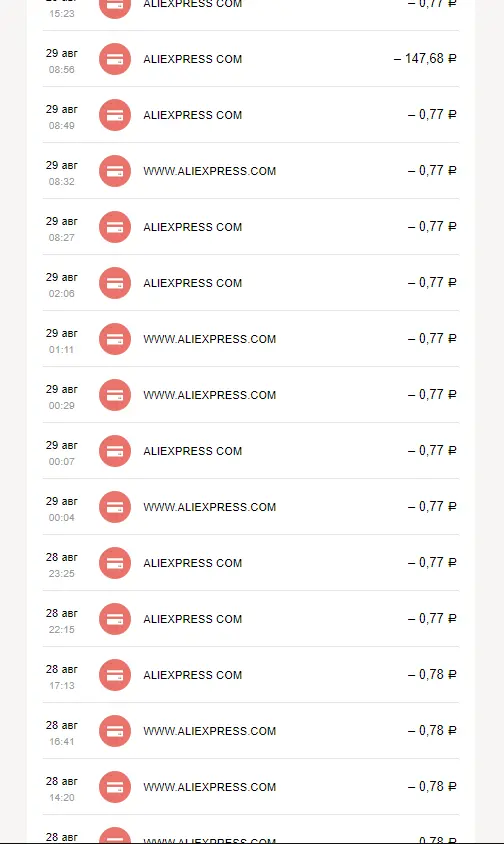Open the 29 авг 00:04 WWW.ALIEXPRESS.COM payment
This screenshot has height=844, width=504.
tap(251, 507)
